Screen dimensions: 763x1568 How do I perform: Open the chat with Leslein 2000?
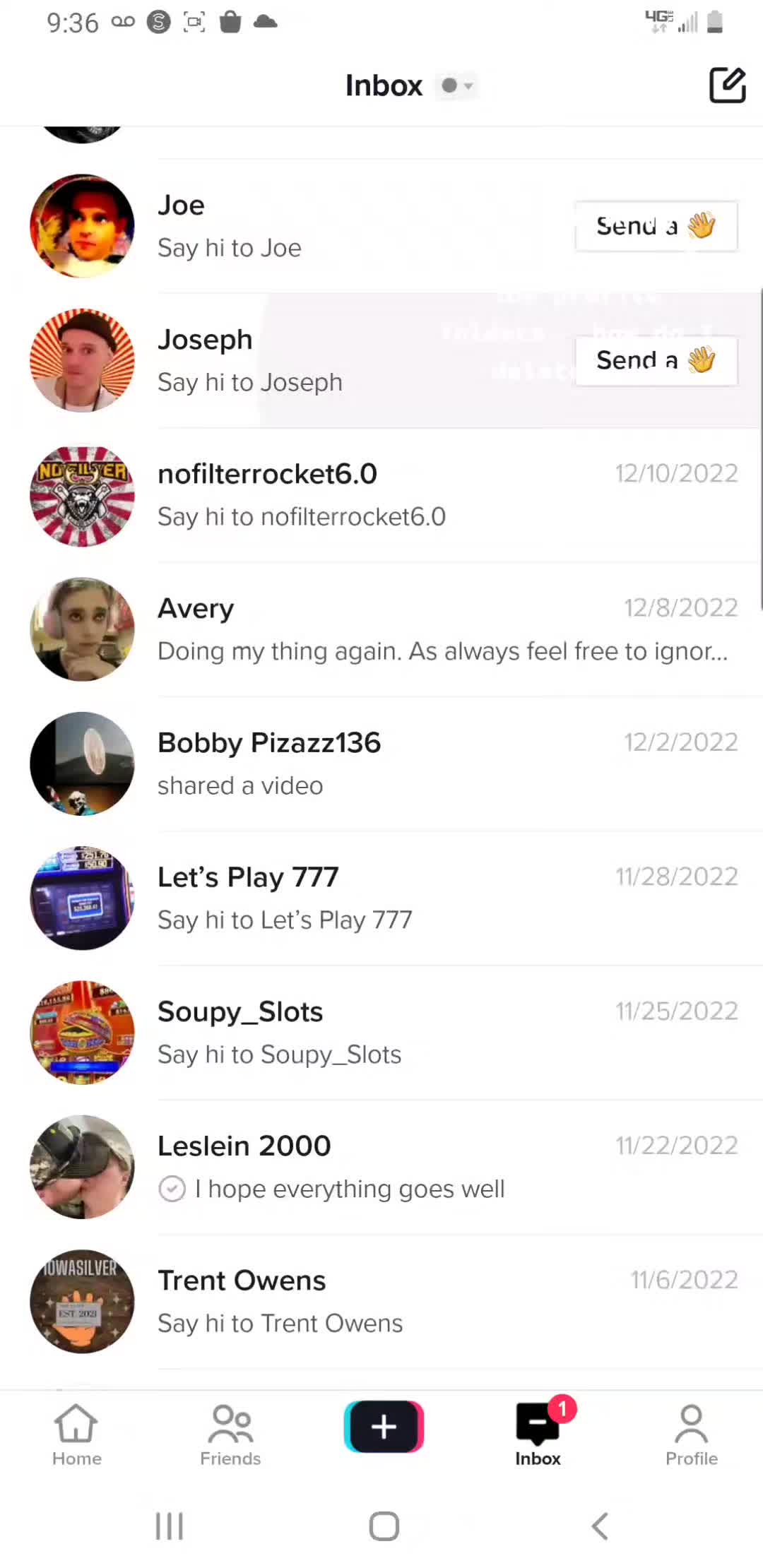(381, 1166)
